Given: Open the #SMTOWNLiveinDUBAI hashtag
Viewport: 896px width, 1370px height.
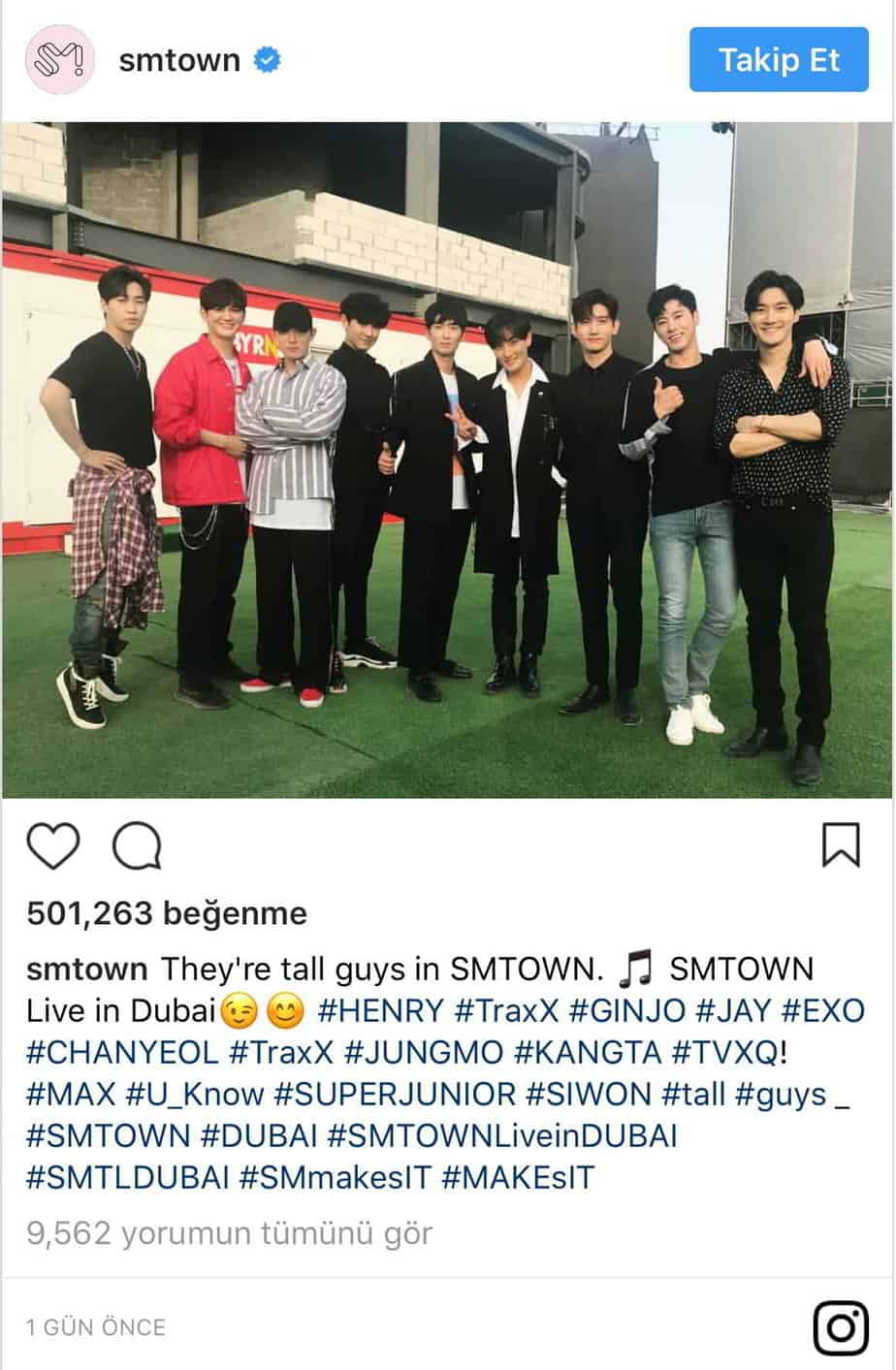Looking at the screenshot, I should [x=502, y=1135].
